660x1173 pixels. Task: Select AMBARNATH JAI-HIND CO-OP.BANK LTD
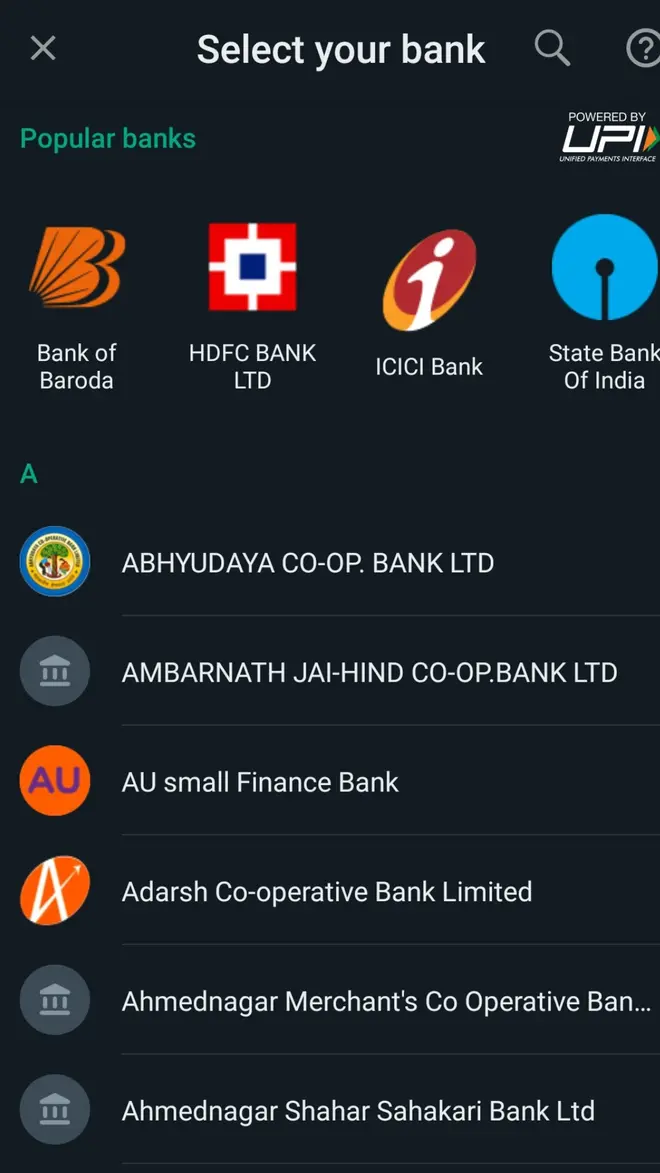coord(369,672)
